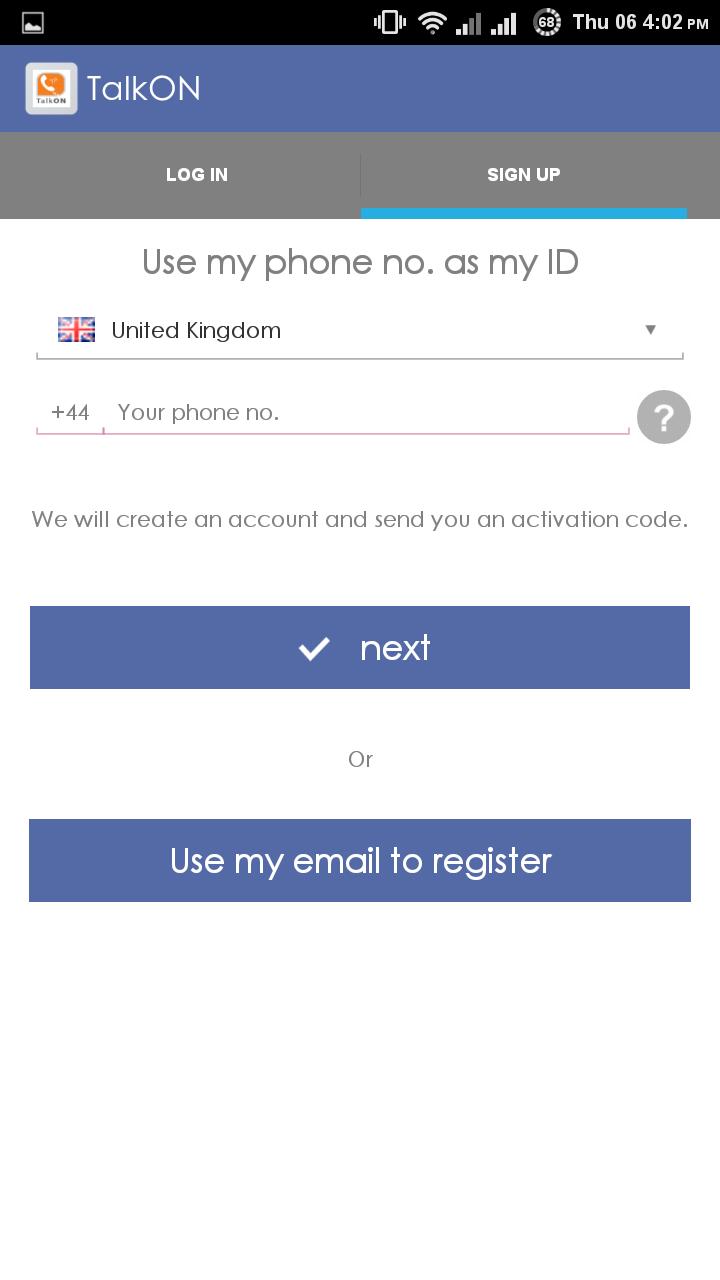
Task: Open the United Kingdom country dropdown
Action: pyautogui.click(x=360, y=331)
